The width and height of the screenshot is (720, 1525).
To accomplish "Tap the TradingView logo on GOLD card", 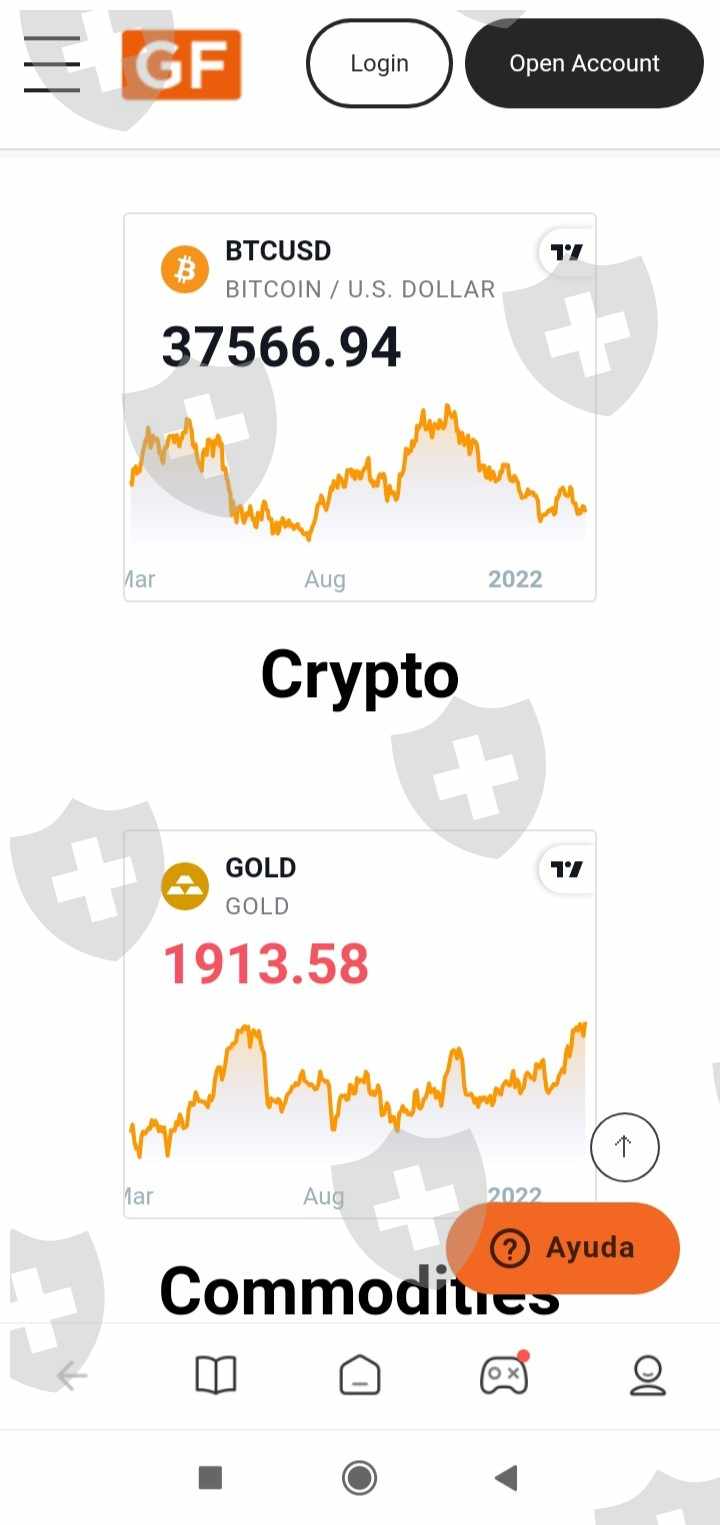I will click(x=566, y=869).
